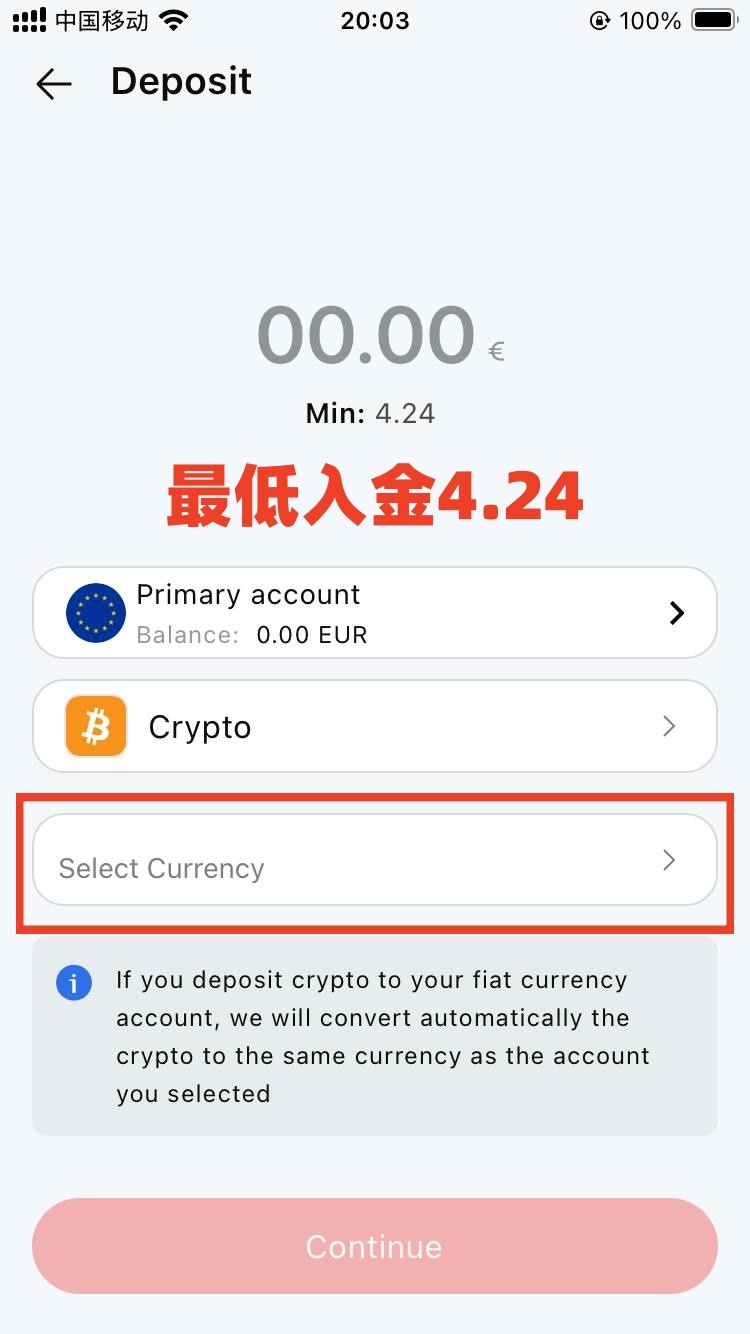Select the Primary account option
Image resolution: width=750 pixels, height=1334 pixels.
click(375, 612)
